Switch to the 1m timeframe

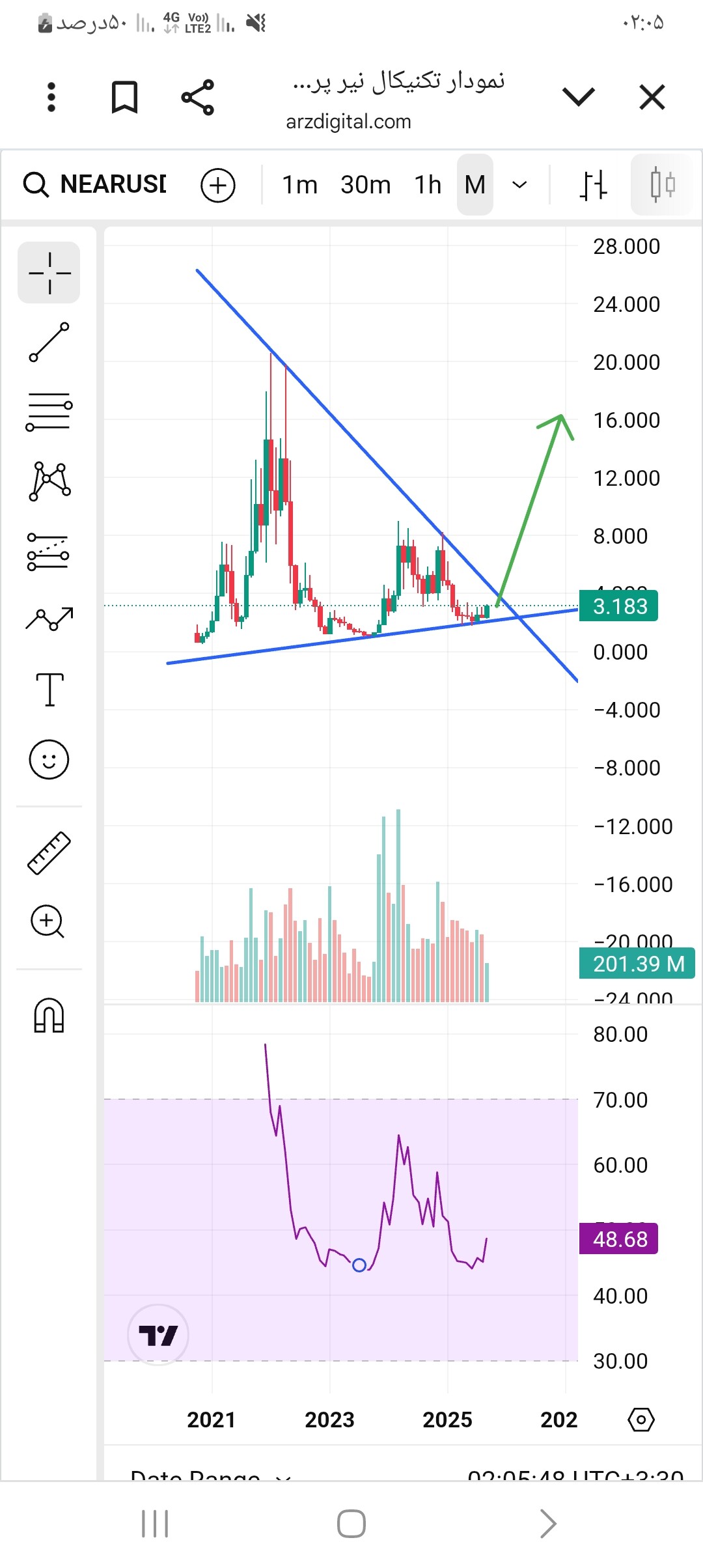299,185
